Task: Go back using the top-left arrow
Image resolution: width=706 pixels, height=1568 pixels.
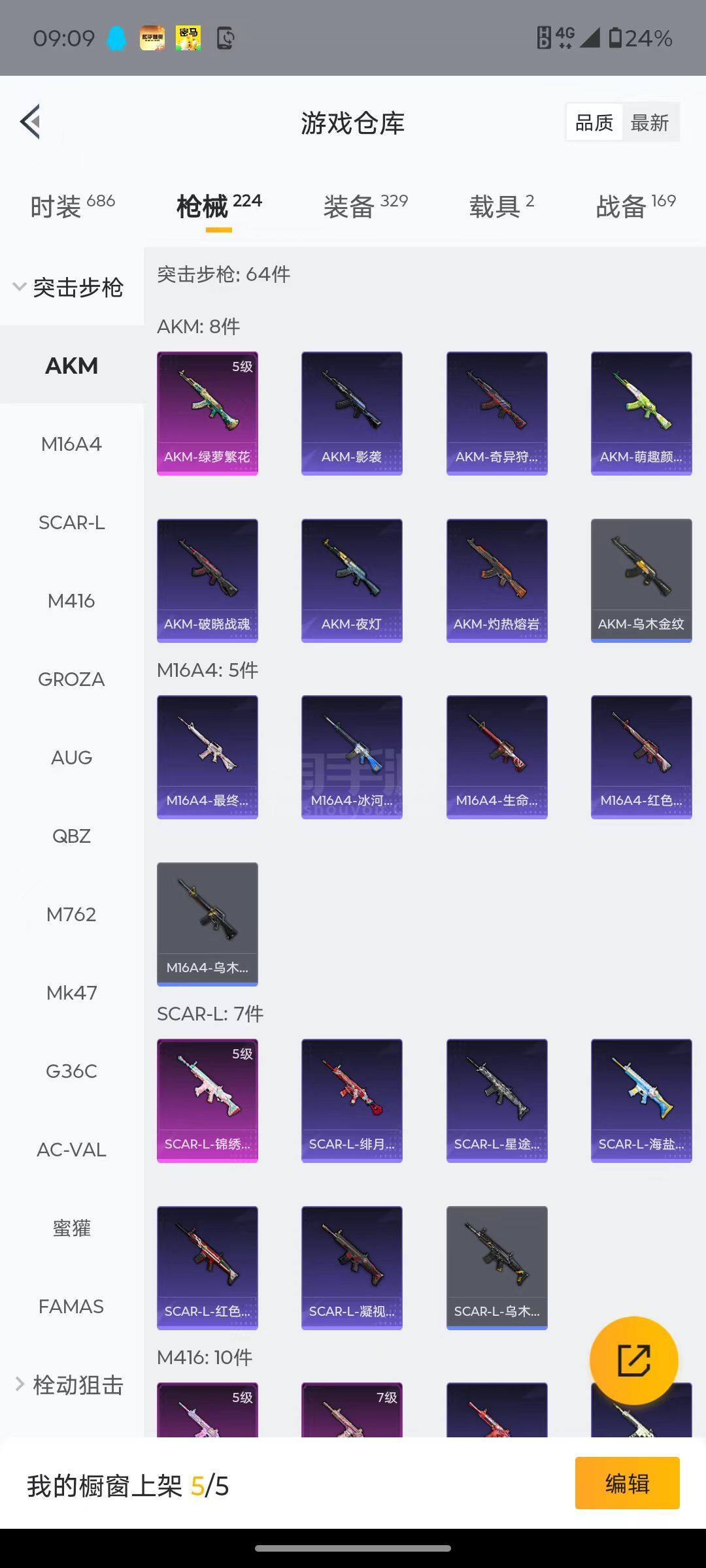Action: pyautogui.click(x=31, y=122)
